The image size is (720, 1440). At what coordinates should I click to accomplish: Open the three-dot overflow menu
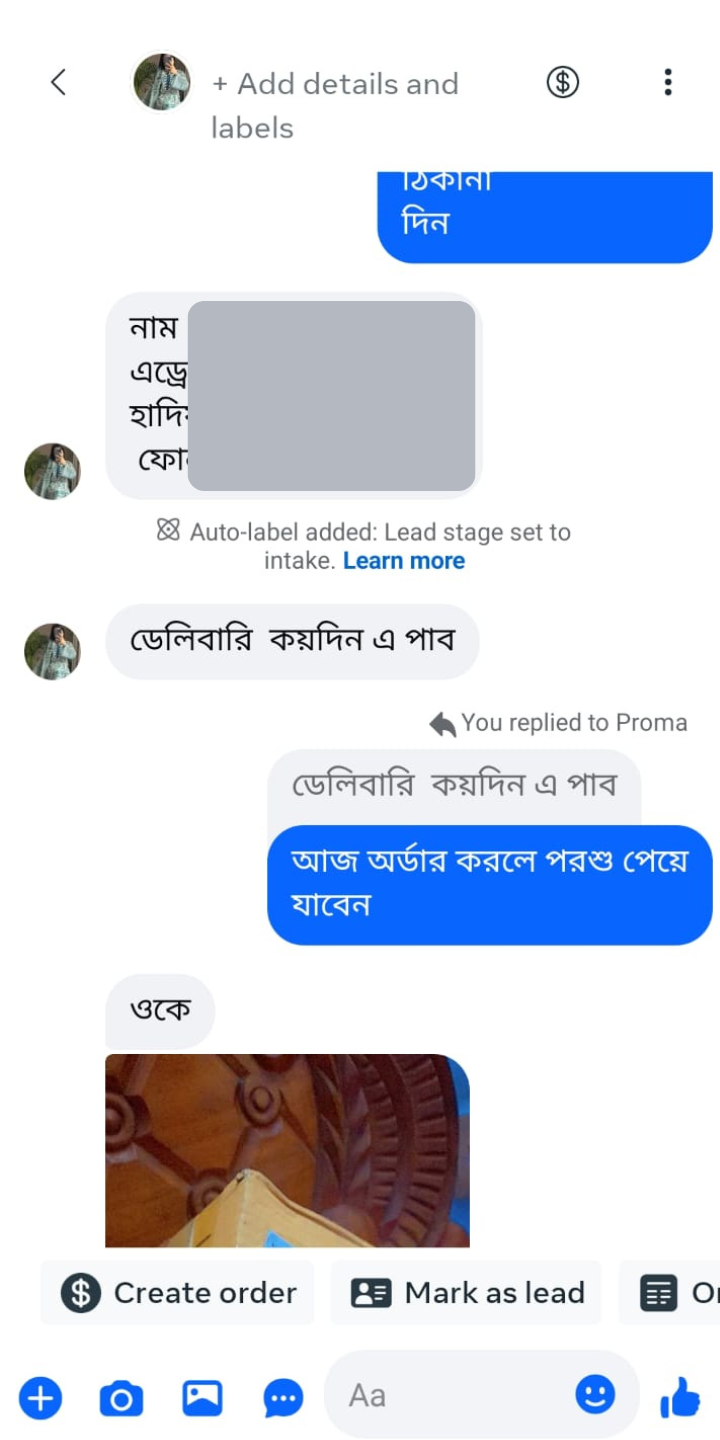[668, 82]
